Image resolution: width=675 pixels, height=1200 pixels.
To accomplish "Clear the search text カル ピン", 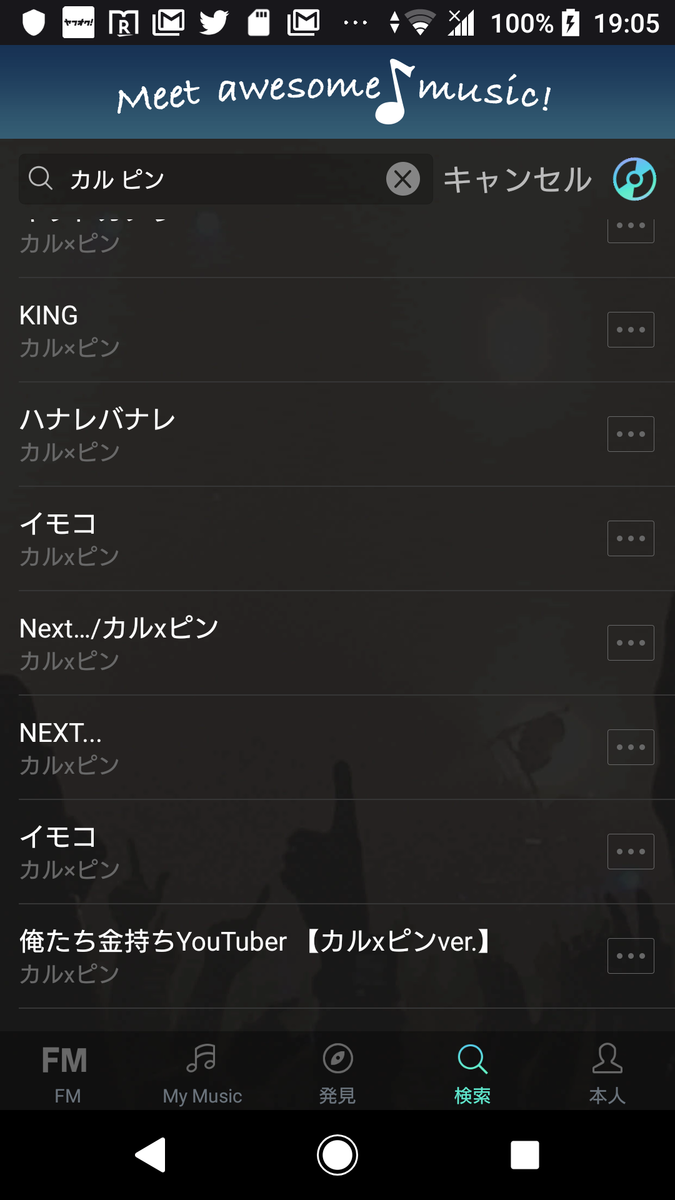I will (x=403, y=180).
